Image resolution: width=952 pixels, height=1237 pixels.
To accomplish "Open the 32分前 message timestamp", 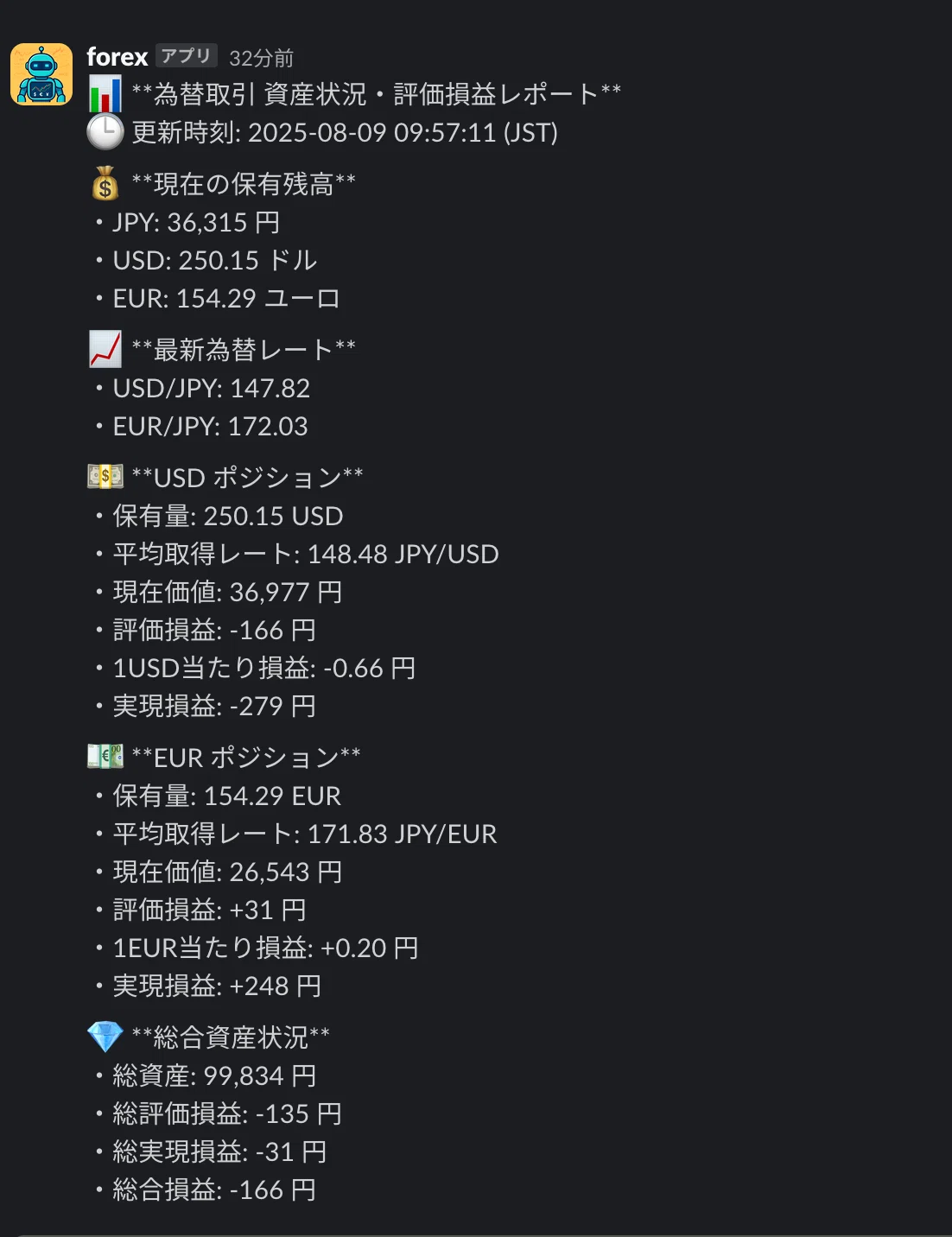I will coord(261,58).
